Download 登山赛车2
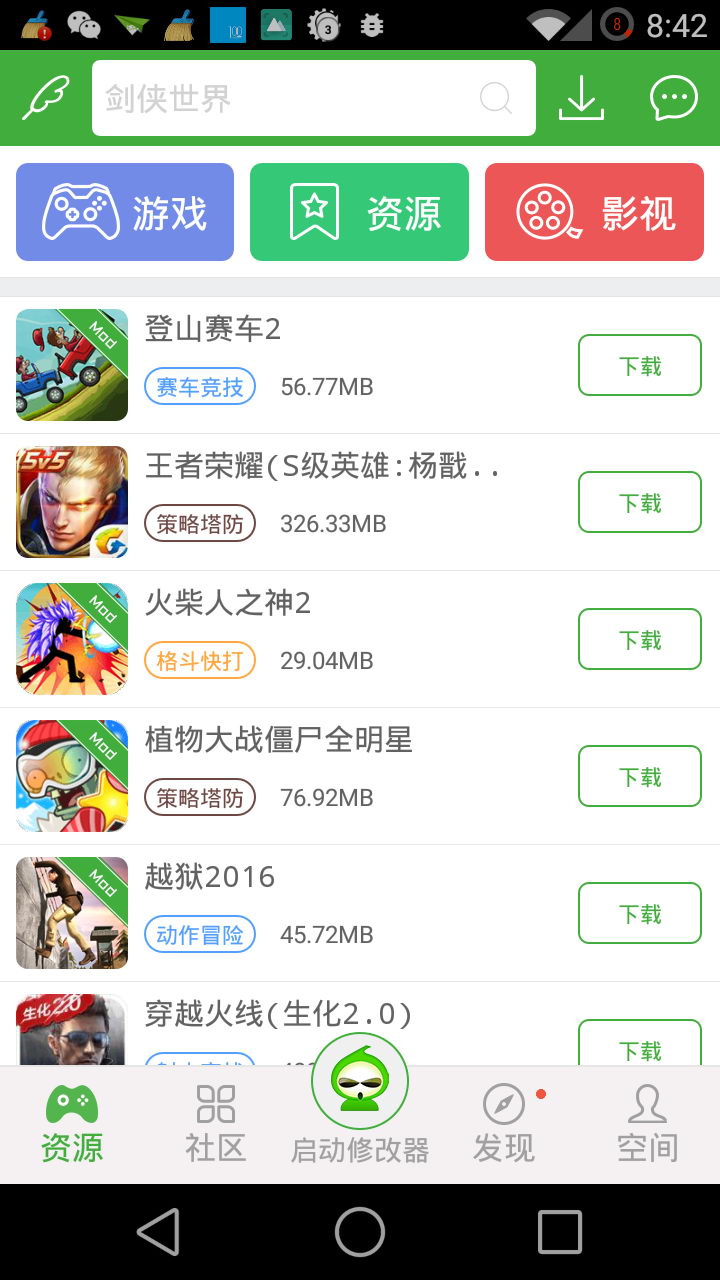 639,365
